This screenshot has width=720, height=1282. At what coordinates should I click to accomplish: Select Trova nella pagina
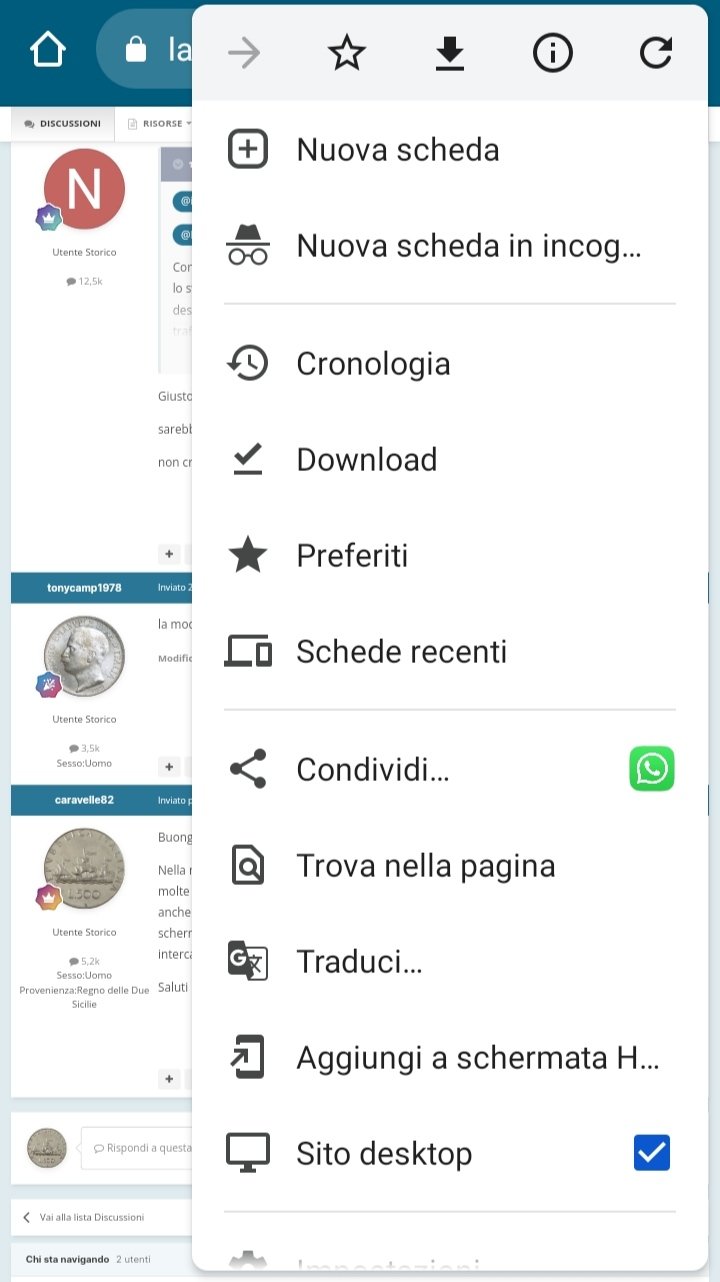[x=450, y=865]
